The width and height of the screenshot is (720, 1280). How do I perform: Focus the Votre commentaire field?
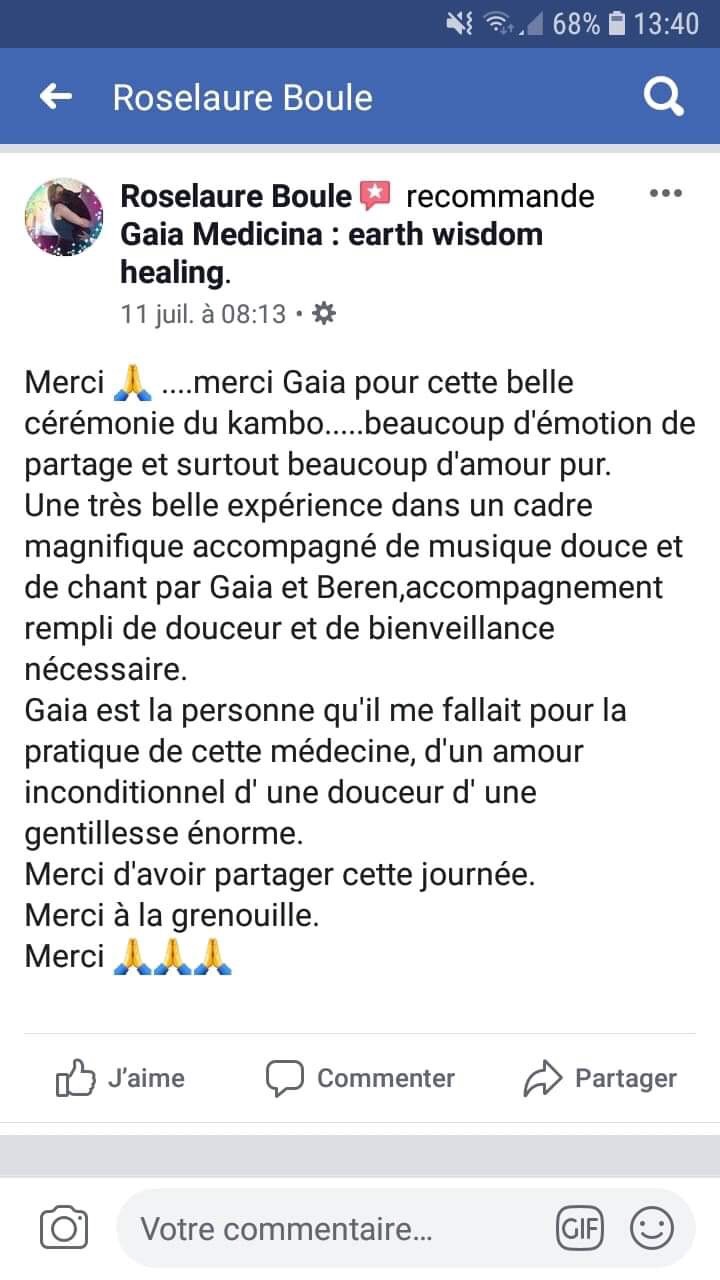coord(330,1229)
